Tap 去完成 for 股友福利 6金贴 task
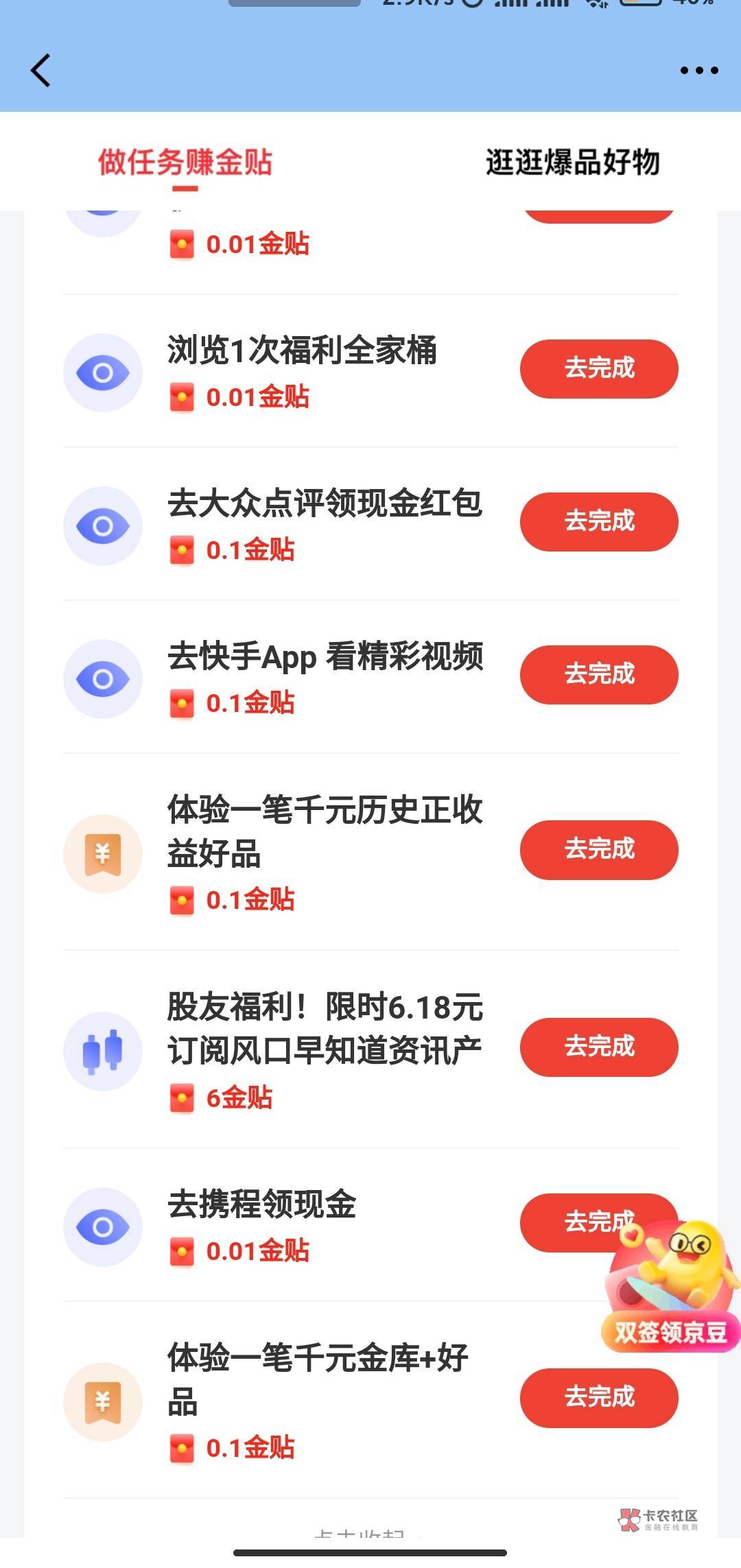The height and width of the screenshot is (1568, 741). (598, 1047)
